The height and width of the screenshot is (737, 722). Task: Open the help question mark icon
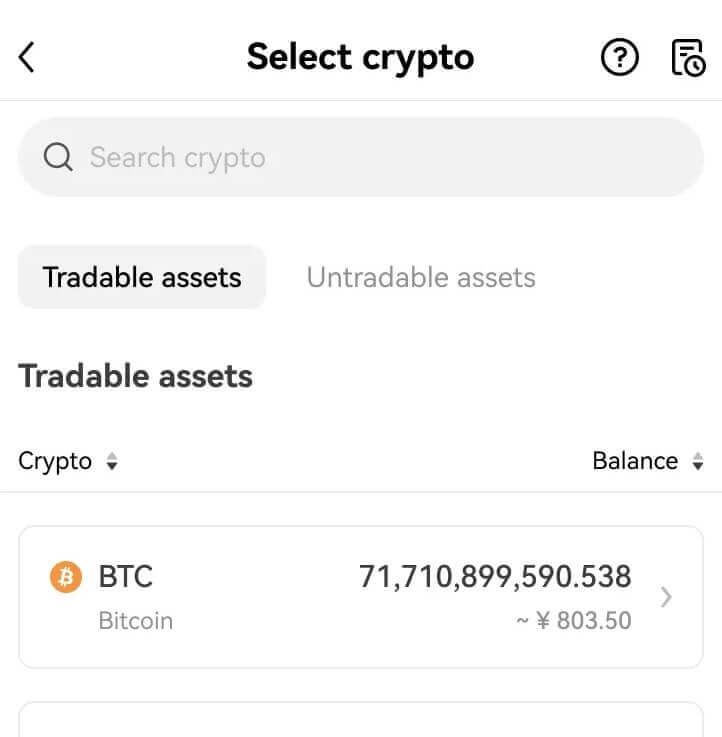click(619, 57)
